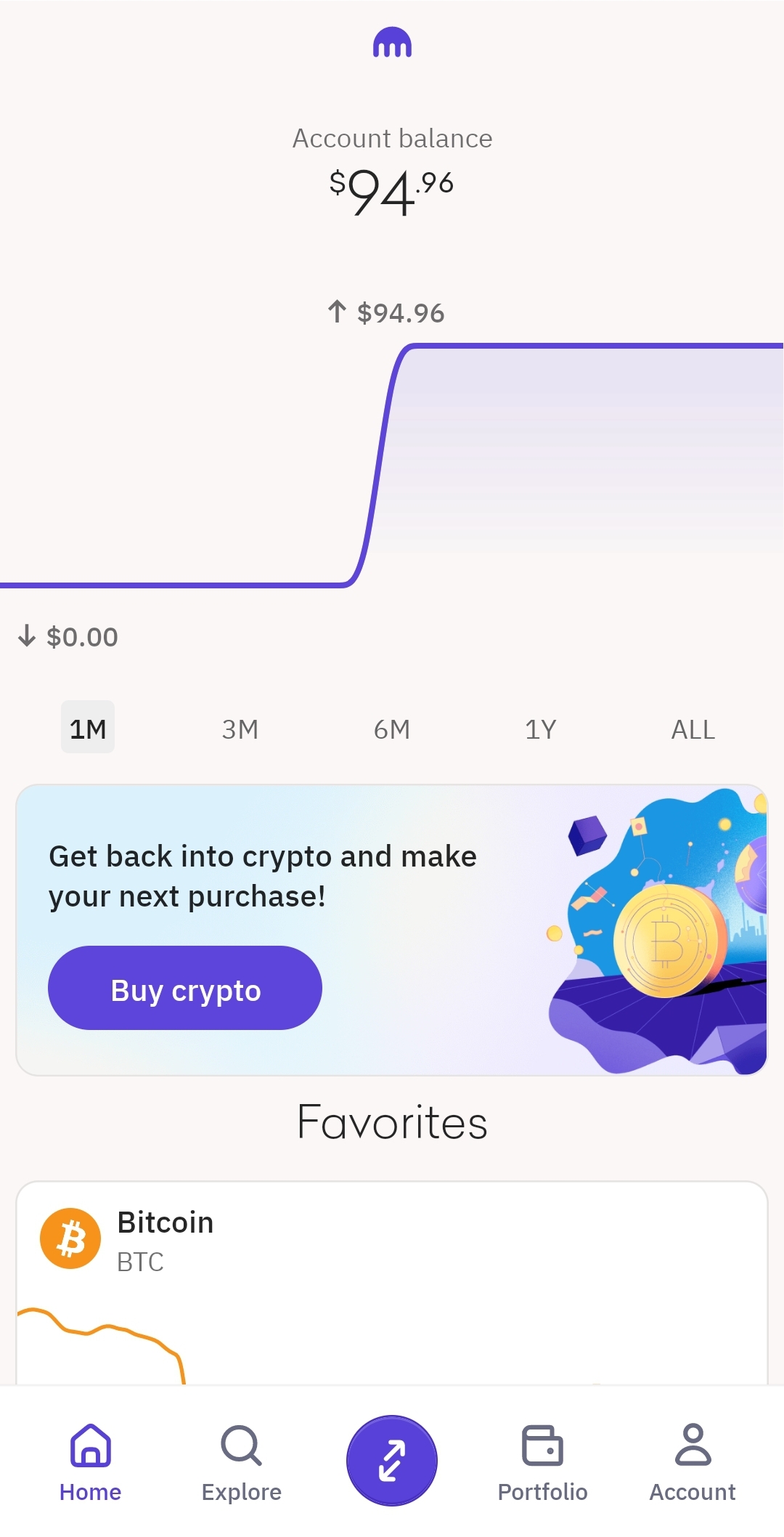View ALL time balance history
Image resolution: width=784 pixels, height=1537 pixels.
tap(693, 728)
